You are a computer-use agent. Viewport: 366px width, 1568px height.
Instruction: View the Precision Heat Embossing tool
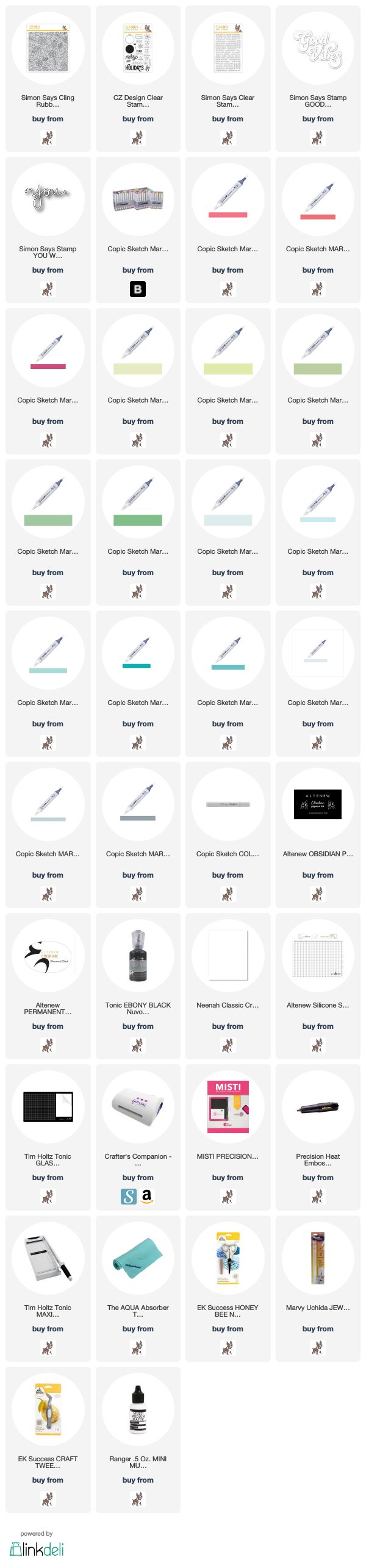click(x=318, y=1108)
